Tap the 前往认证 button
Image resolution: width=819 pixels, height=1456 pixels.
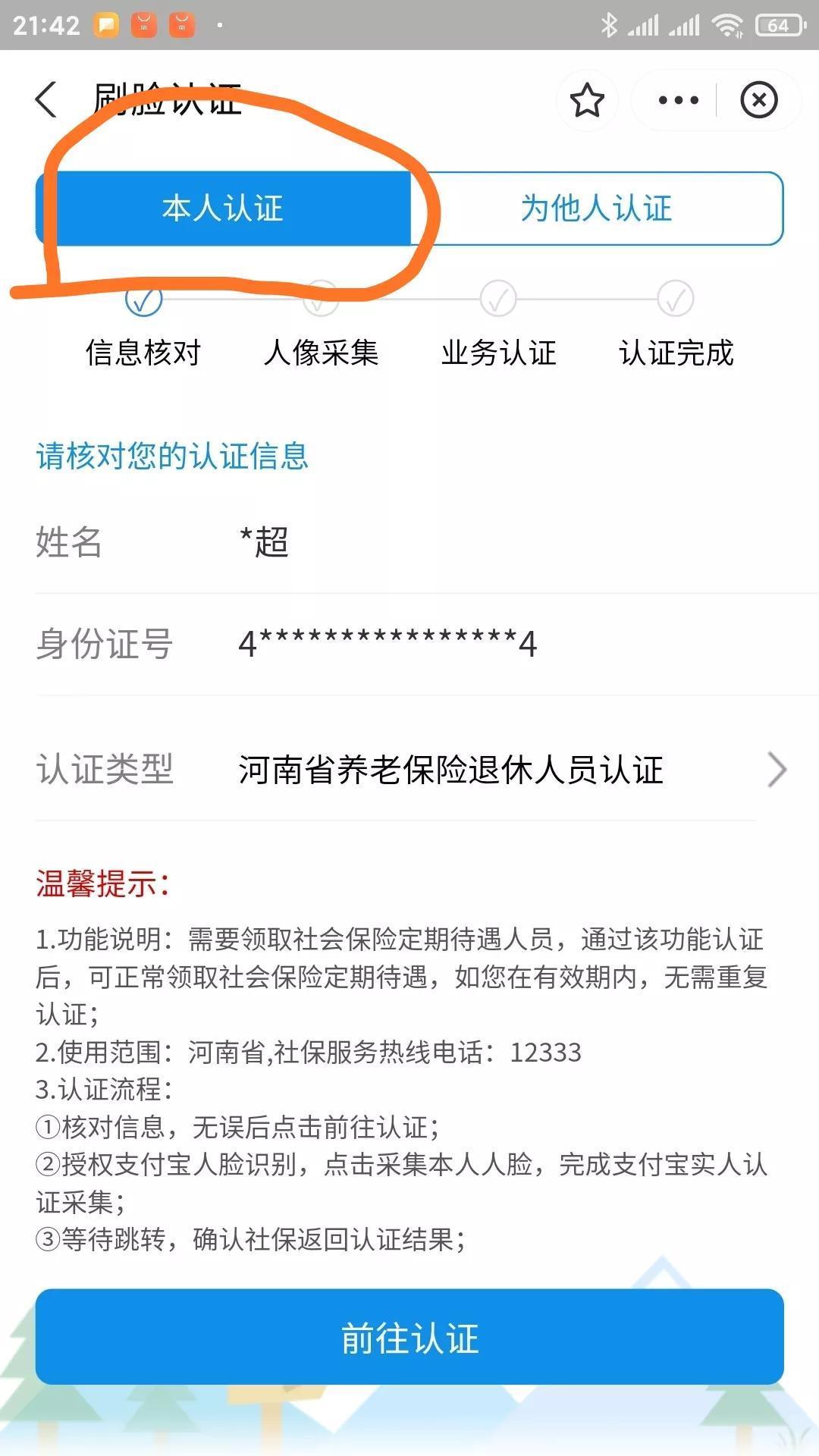point(409,1338)
